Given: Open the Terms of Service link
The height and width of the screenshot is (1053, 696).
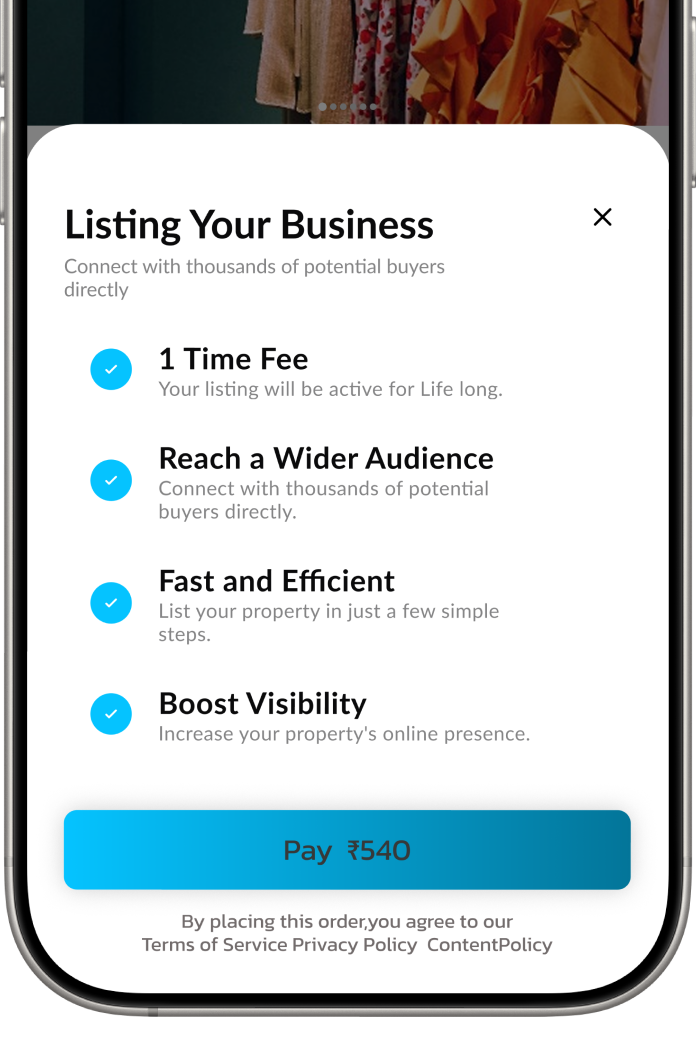Looking at the screenshot, I should [x=214, y=945].
